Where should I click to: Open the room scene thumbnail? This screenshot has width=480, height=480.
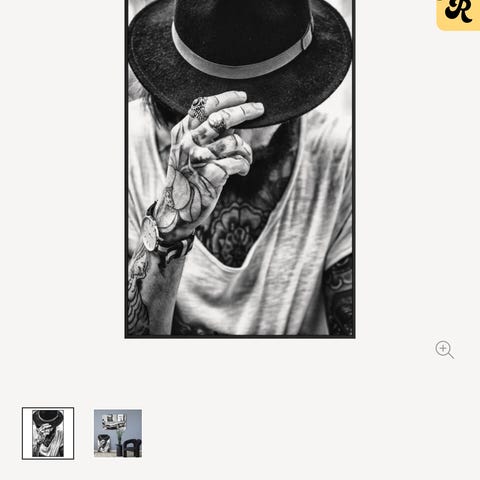118,433
